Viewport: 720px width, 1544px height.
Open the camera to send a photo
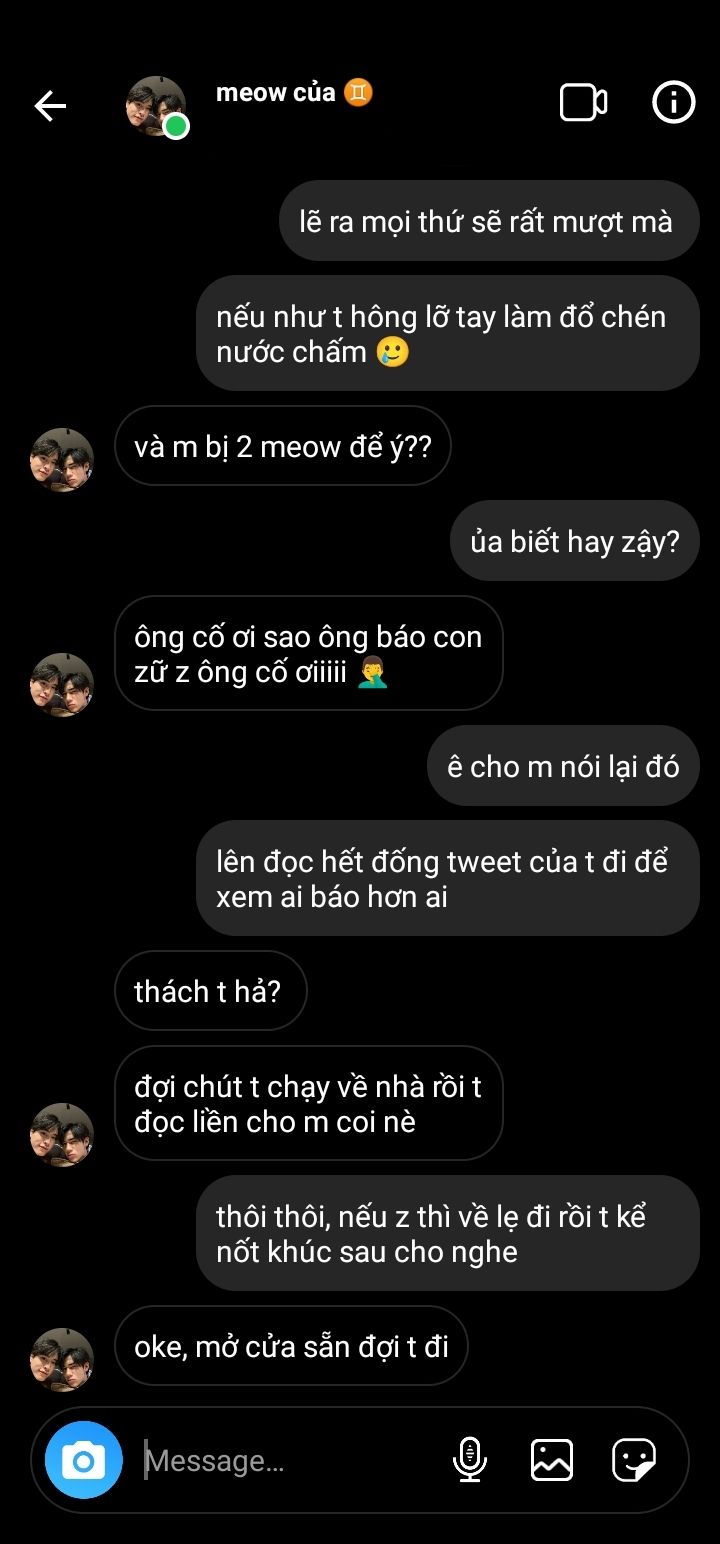(84, 1461)
